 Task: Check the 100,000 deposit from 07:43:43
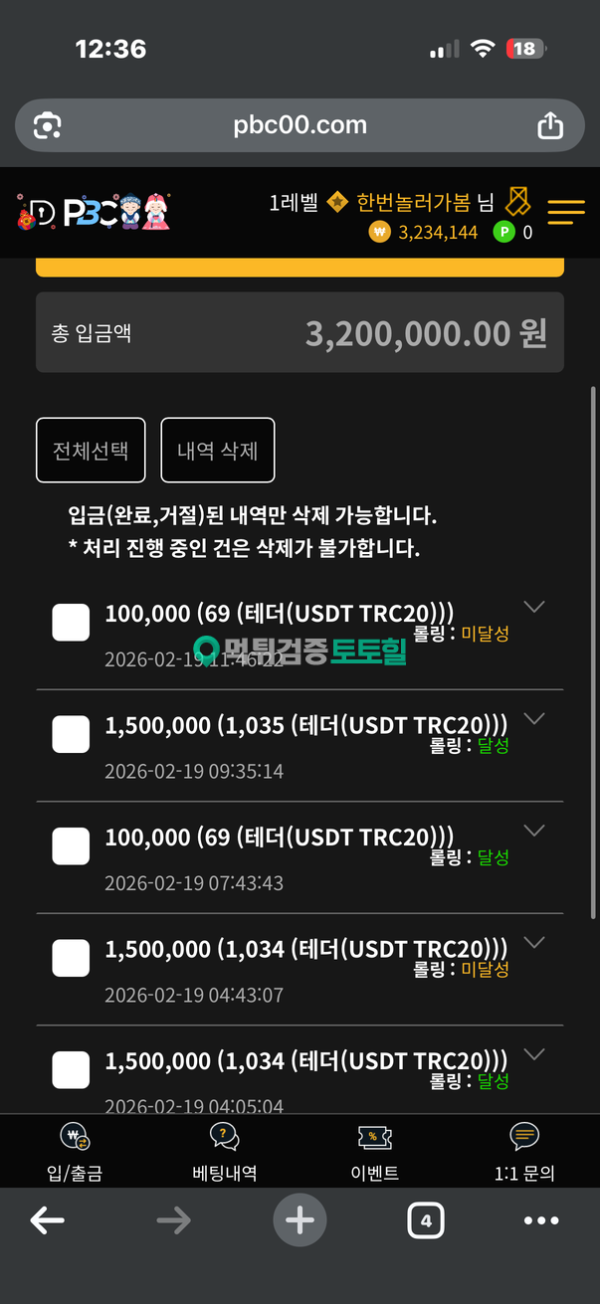point(71,847)
